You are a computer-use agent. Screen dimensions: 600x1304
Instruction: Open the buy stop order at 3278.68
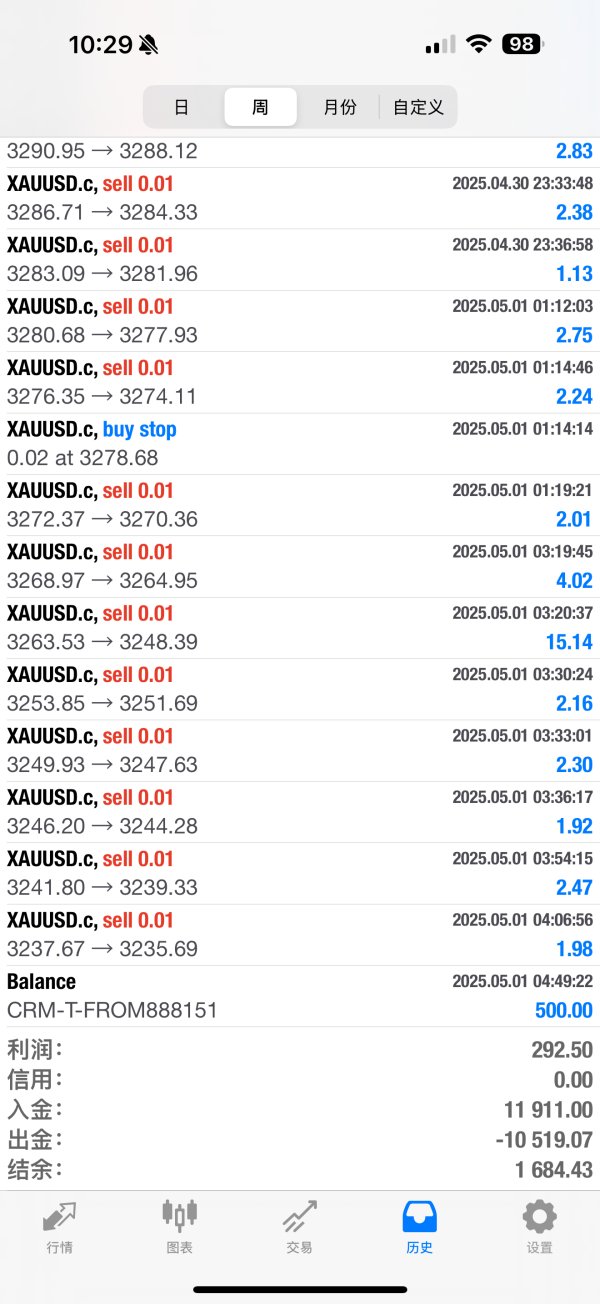pyautogui.click(x=300, y=444)
